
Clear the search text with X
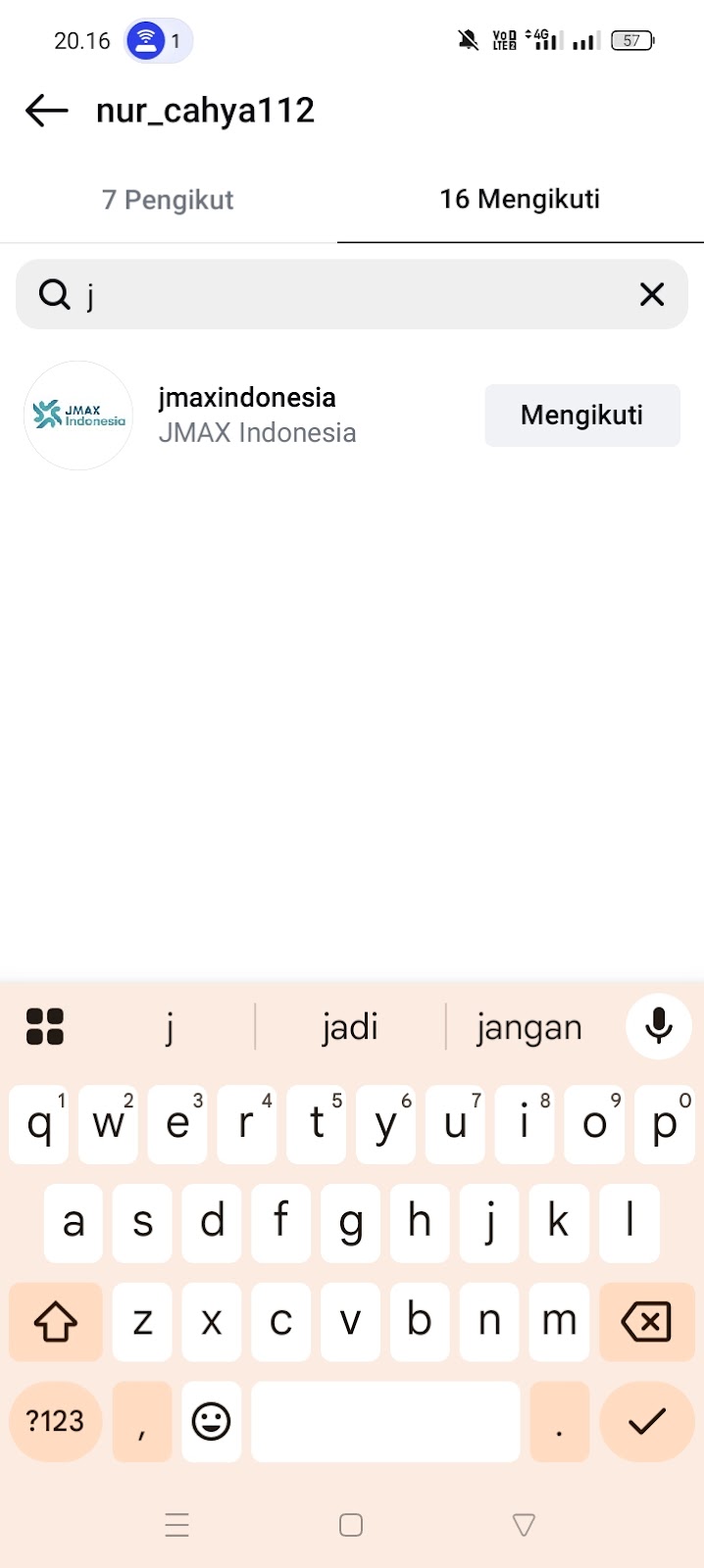[x=652, y=294]
